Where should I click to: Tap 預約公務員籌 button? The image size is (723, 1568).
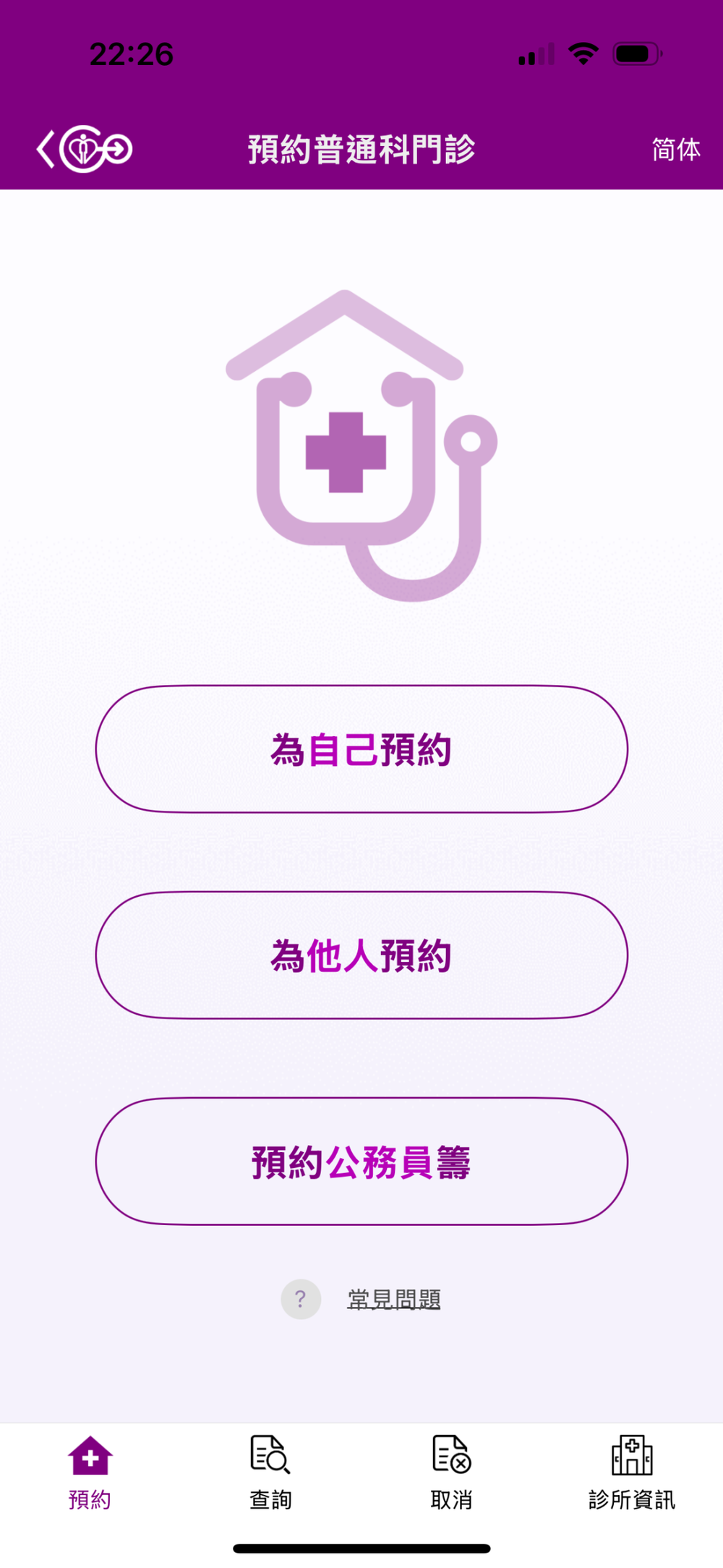[x=361, y=1162]
